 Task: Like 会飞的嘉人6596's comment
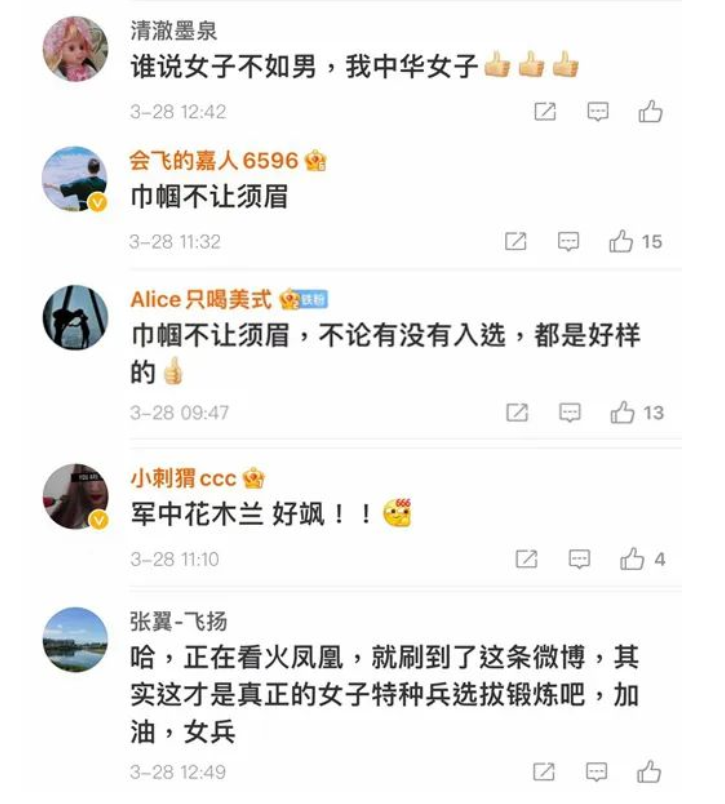622,241
